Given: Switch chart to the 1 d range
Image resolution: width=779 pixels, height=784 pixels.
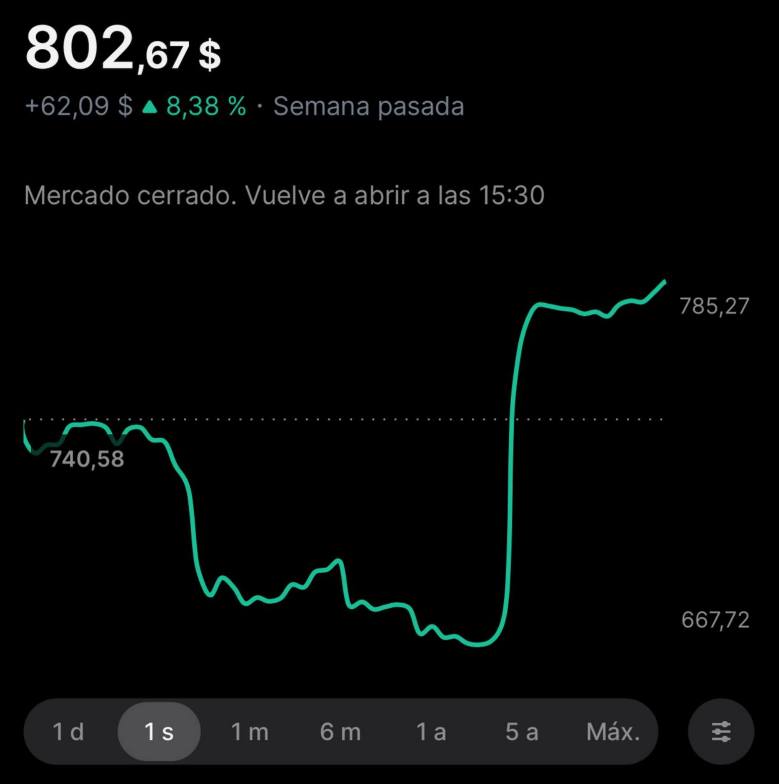Looking at the screenshot, I should point(68,732).
